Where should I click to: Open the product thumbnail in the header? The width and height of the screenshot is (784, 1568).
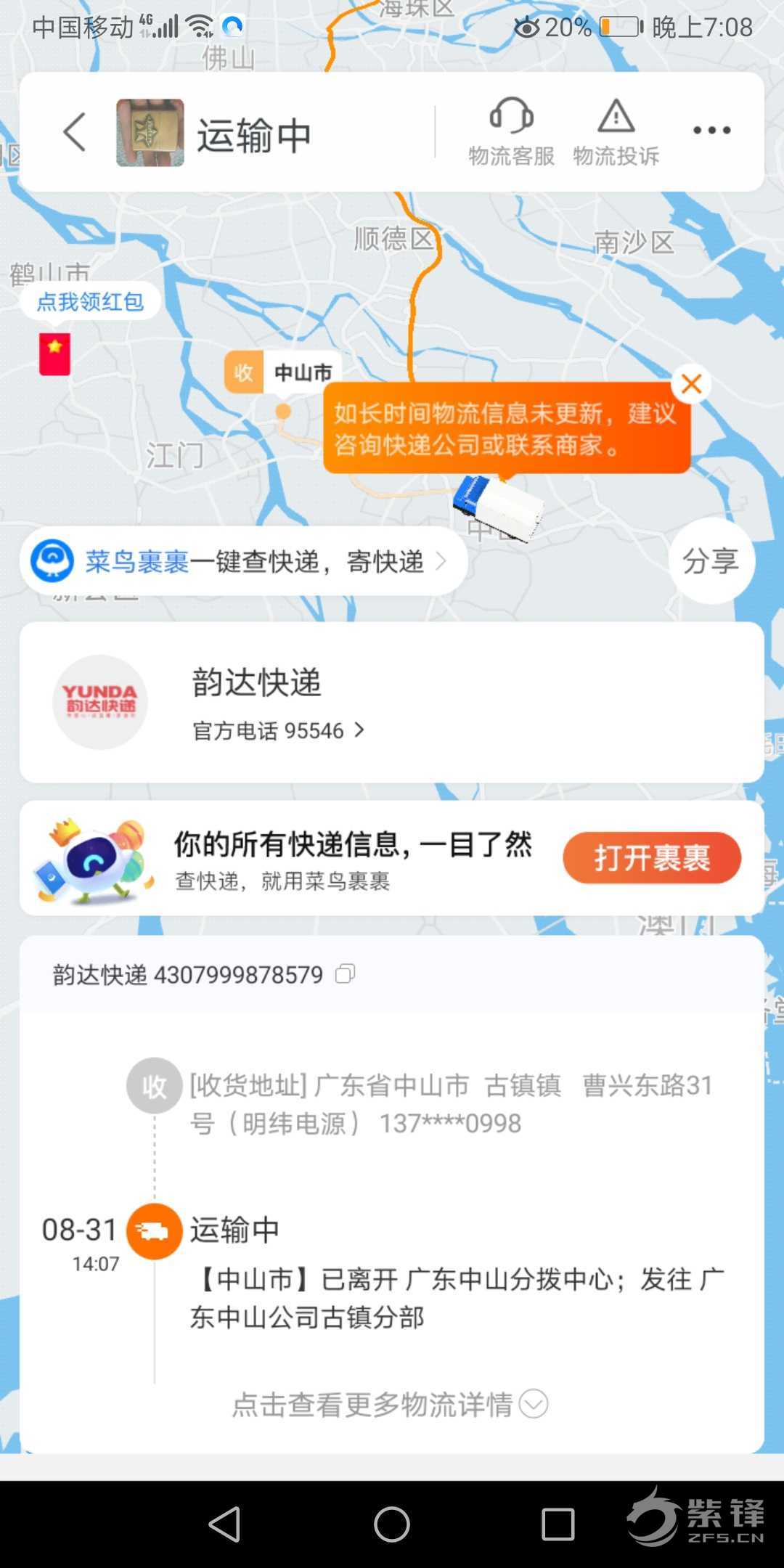pyautogui.click(x=150, y=133)
